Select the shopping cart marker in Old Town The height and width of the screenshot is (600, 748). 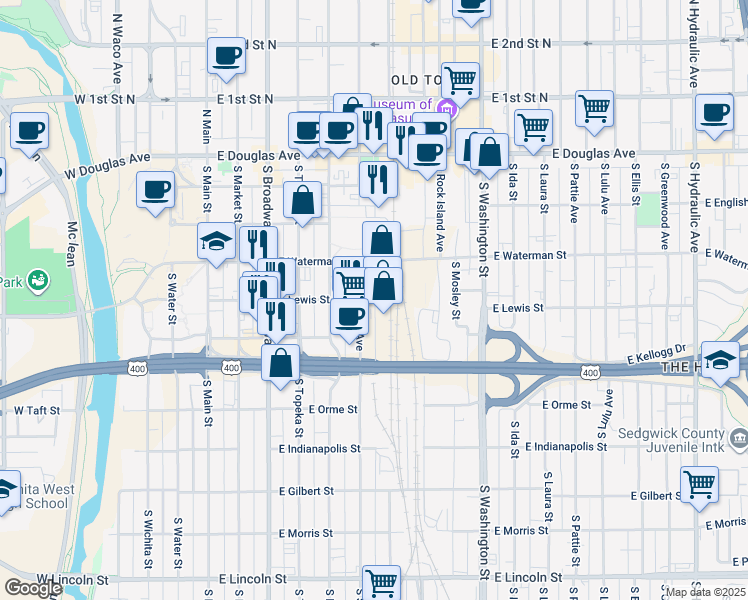[x=459, y=80]
